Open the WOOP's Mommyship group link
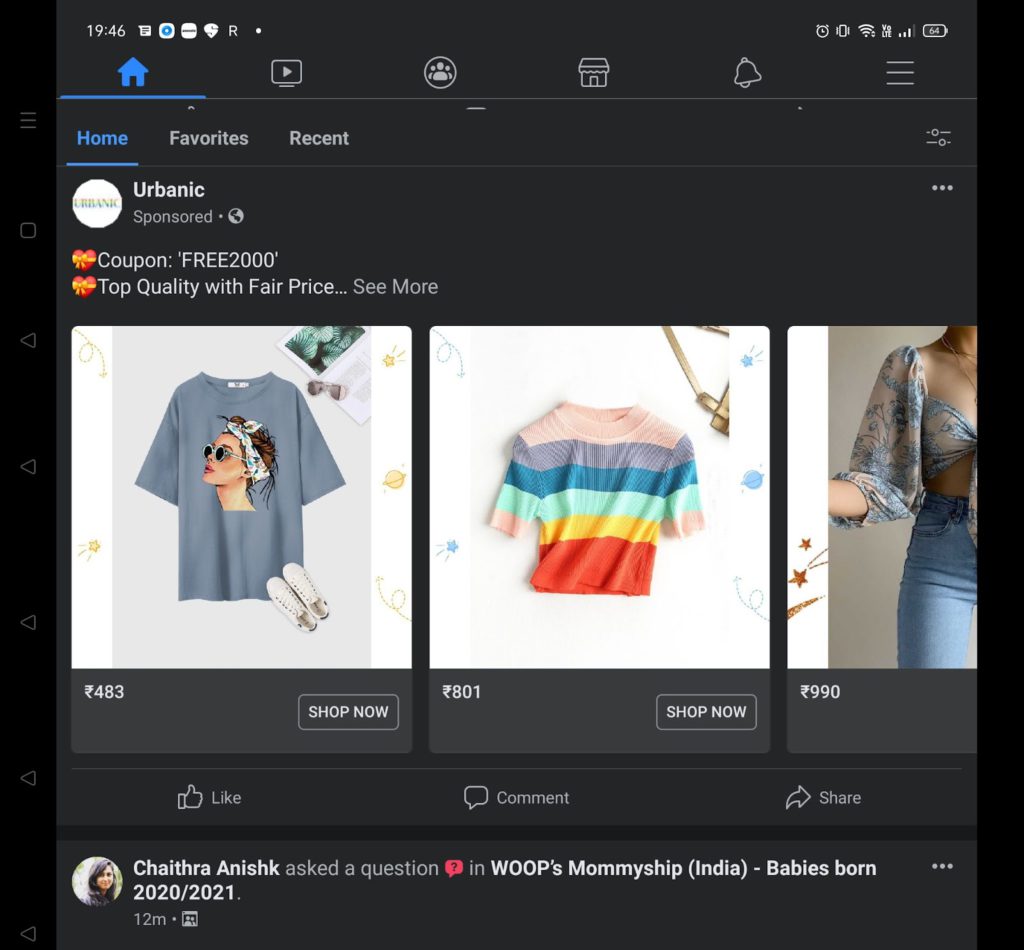The width and height of the screenshot is (1024, 950). click(683, 868)
